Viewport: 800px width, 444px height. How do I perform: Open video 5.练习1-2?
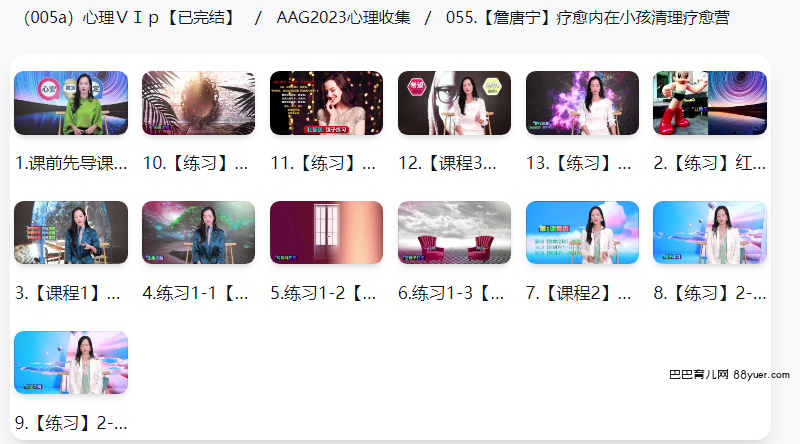[326, 233]
